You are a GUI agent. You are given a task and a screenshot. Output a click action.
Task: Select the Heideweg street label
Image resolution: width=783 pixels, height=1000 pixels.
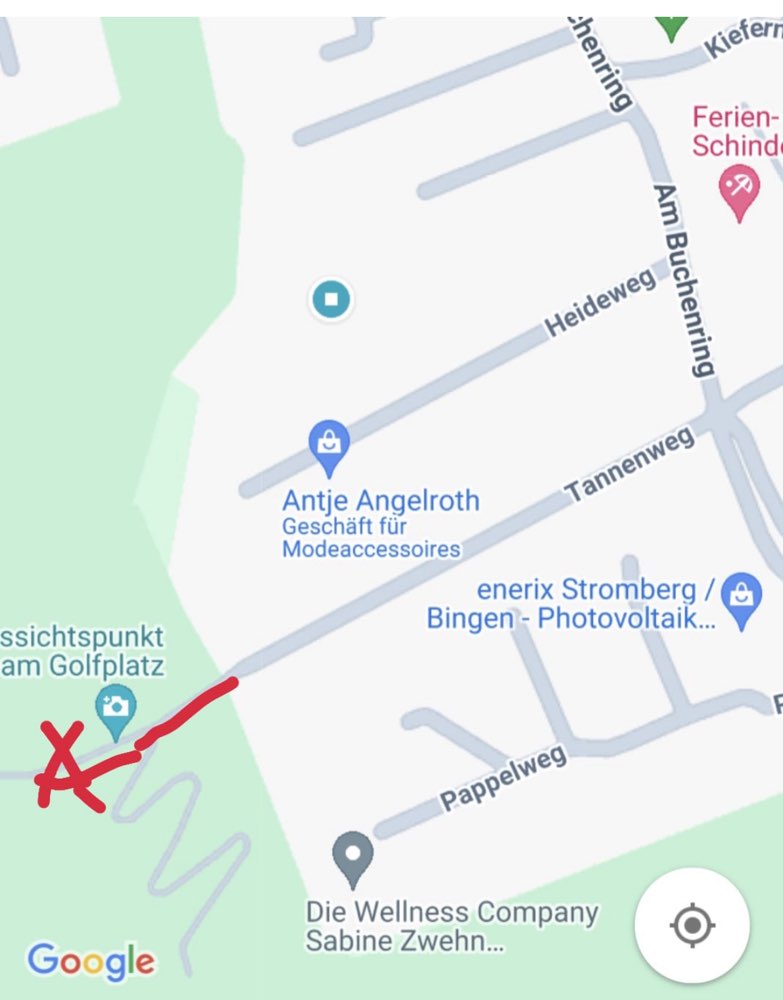point(601,299)
